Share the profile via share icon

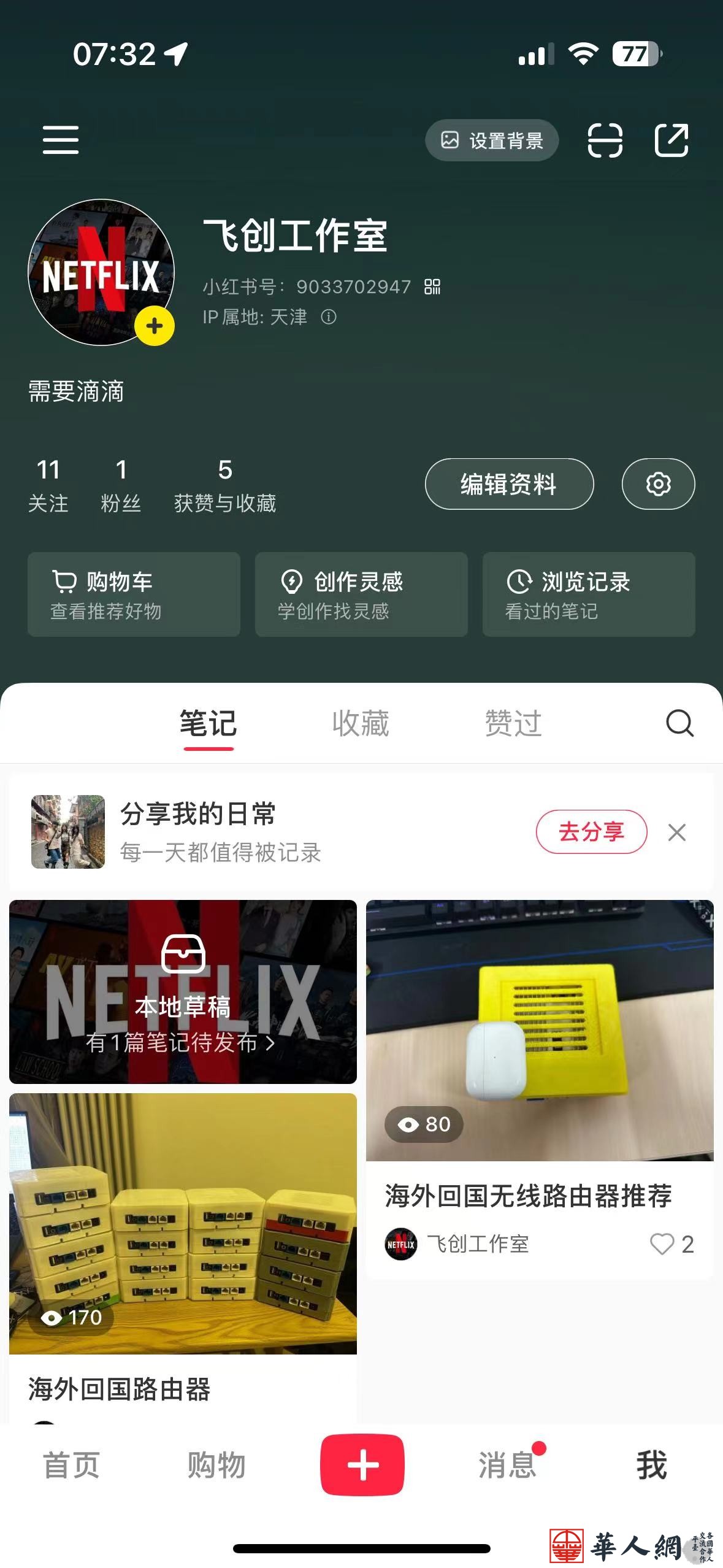(671, 140)
